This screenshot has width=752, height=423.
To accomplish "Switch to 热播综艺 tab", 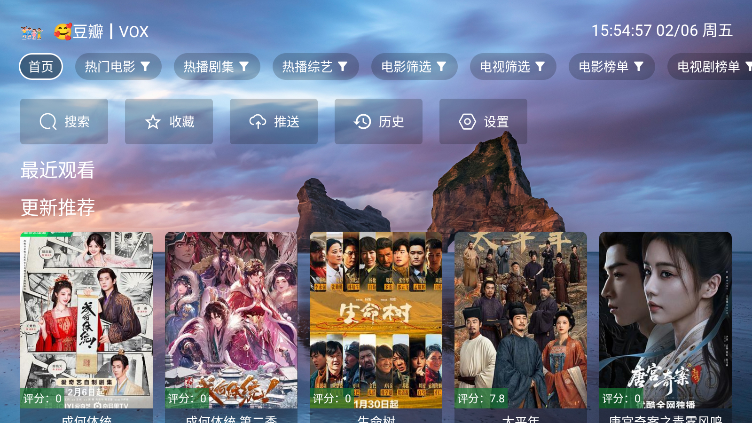I will 315,67.
